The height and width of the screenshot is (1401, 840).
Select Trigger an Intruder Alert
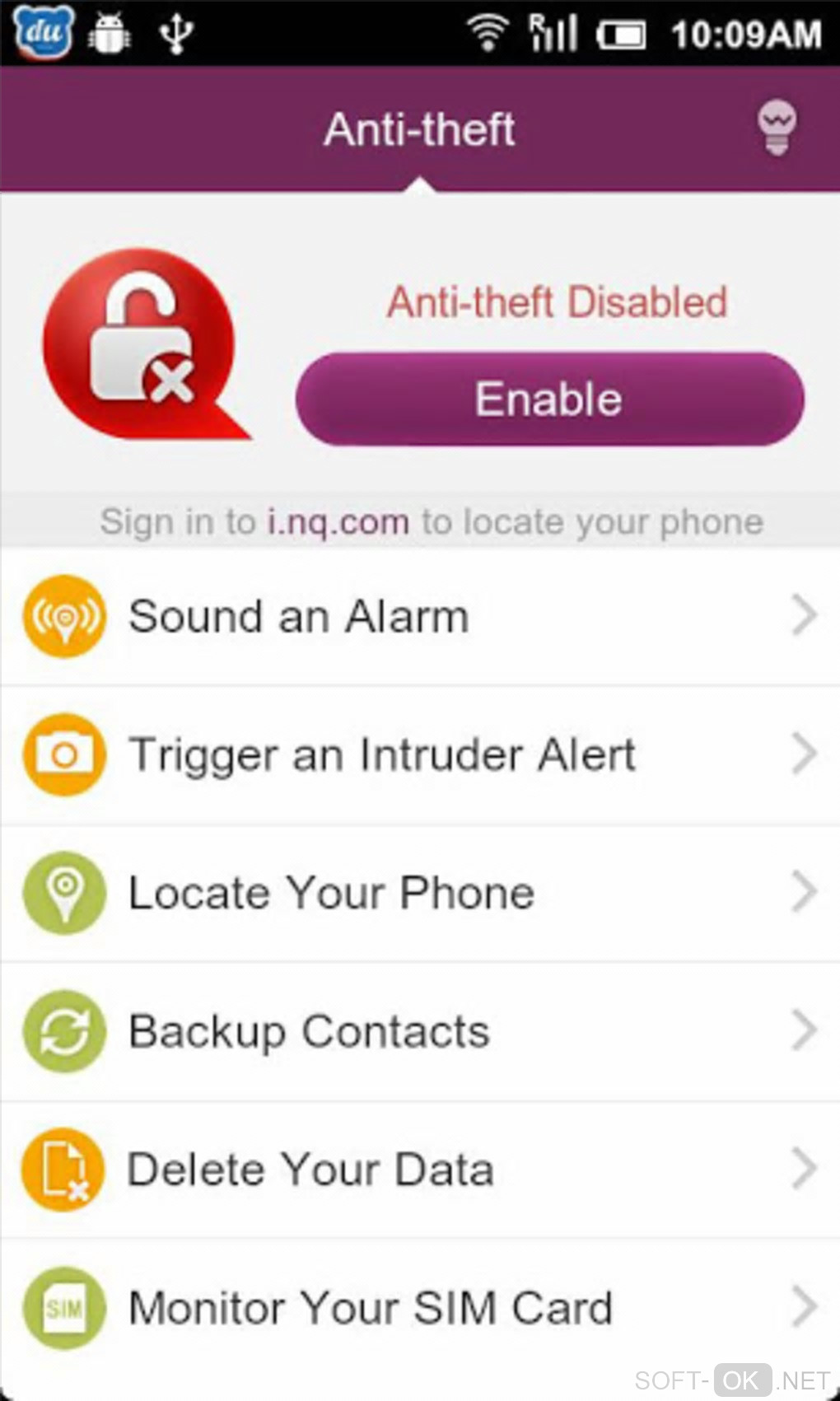click(x=420, y=754)
